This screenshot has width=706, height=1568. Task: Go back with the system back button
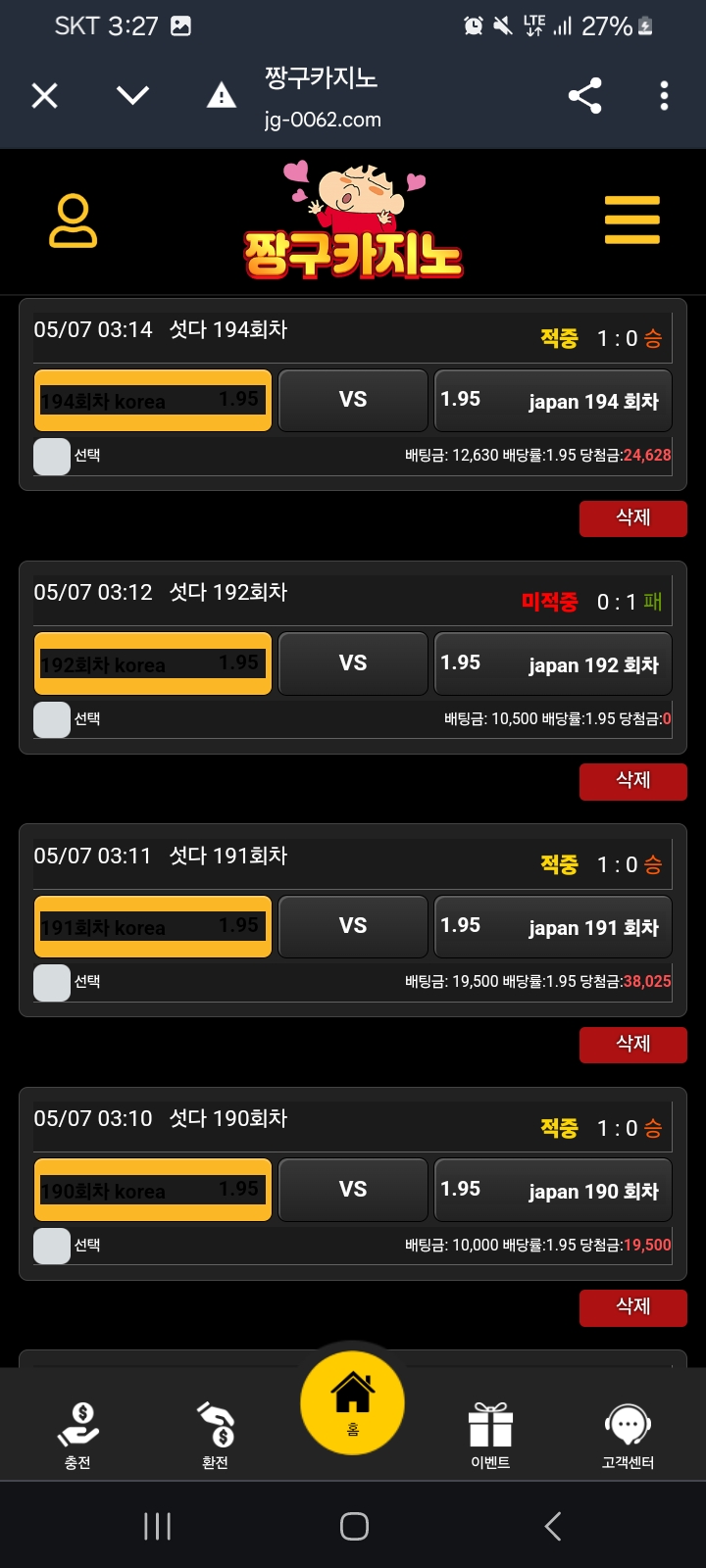(553, 1526)
